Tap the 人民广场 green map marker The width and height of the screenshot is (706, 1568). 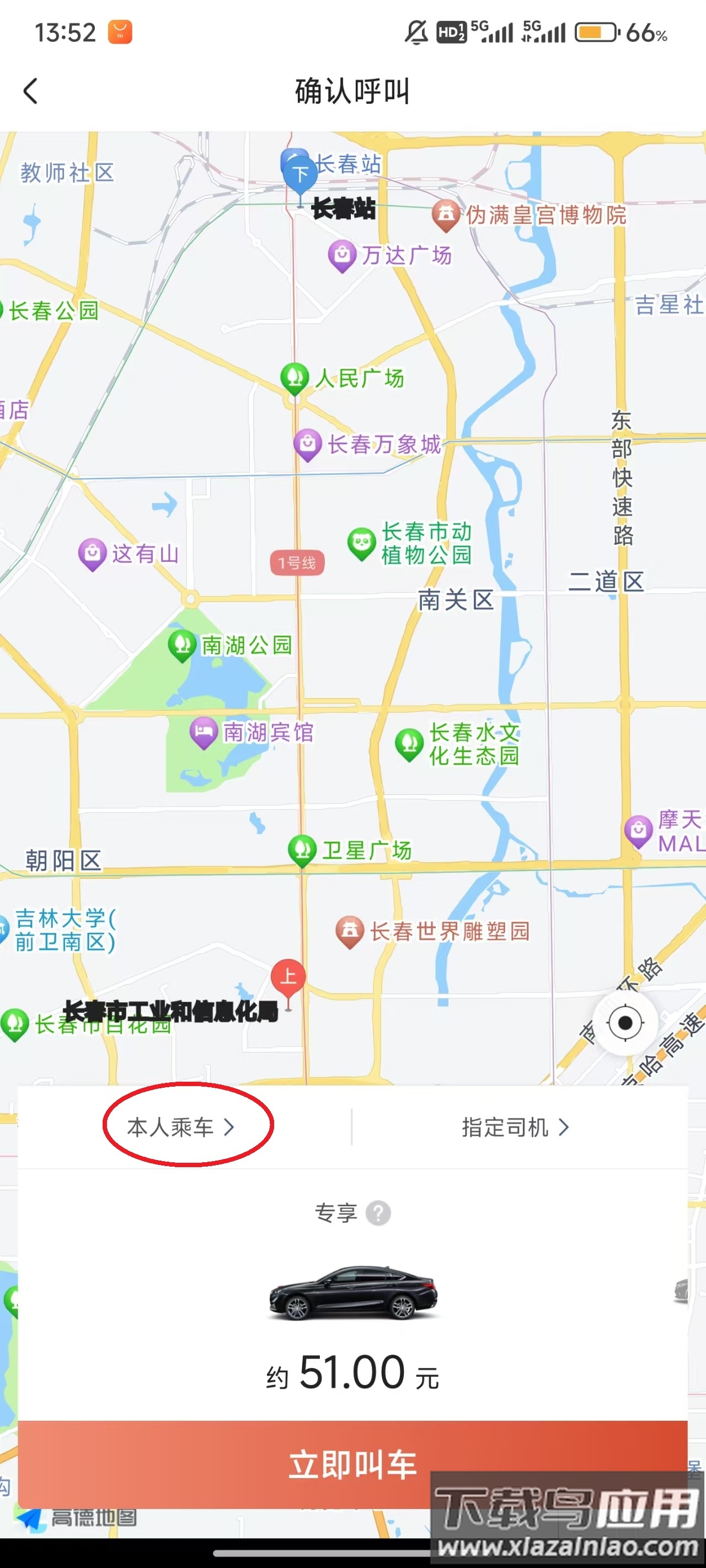coord(295,376)
